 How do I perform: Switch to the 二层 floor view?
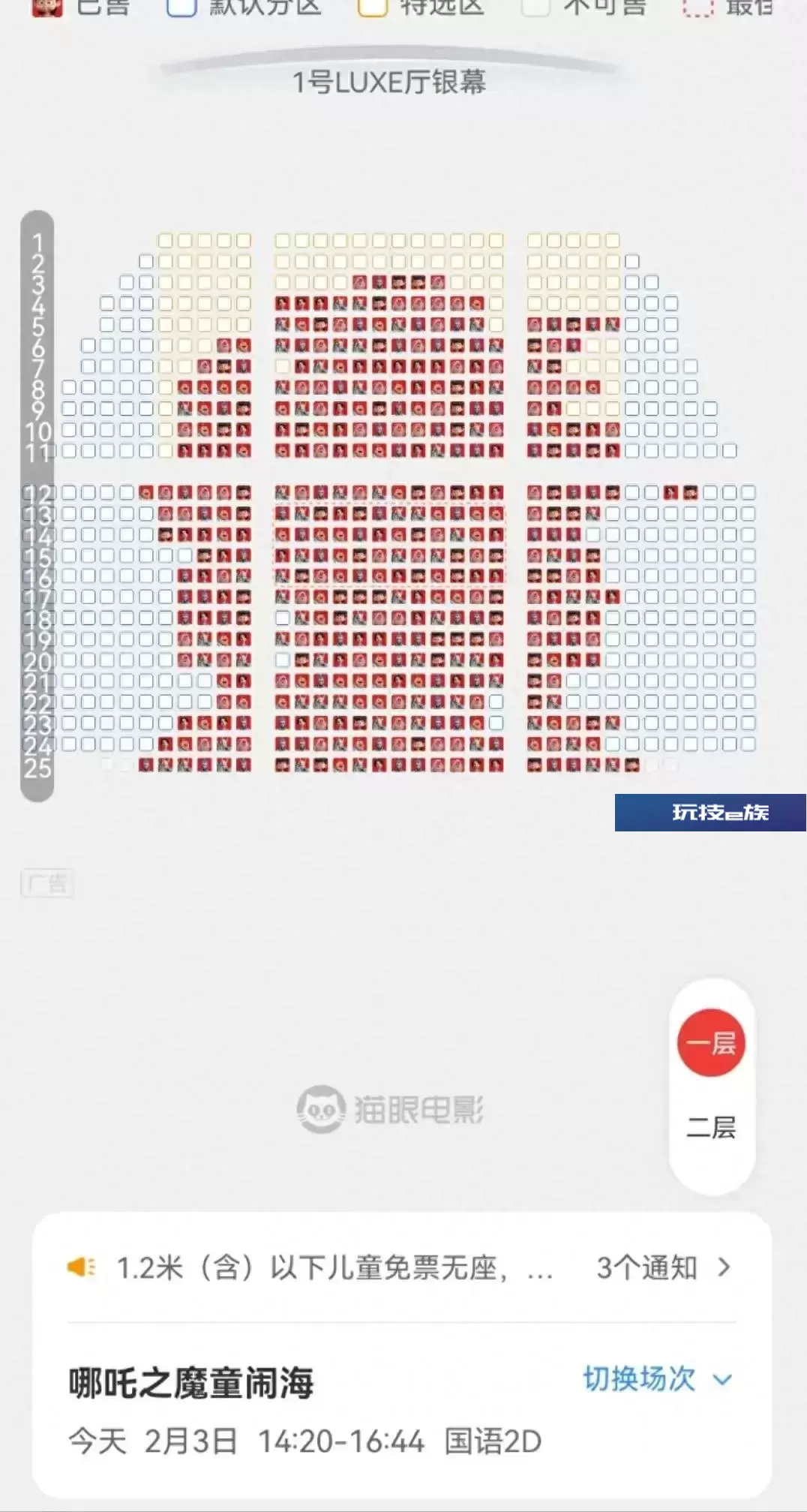click(711, 1127)
